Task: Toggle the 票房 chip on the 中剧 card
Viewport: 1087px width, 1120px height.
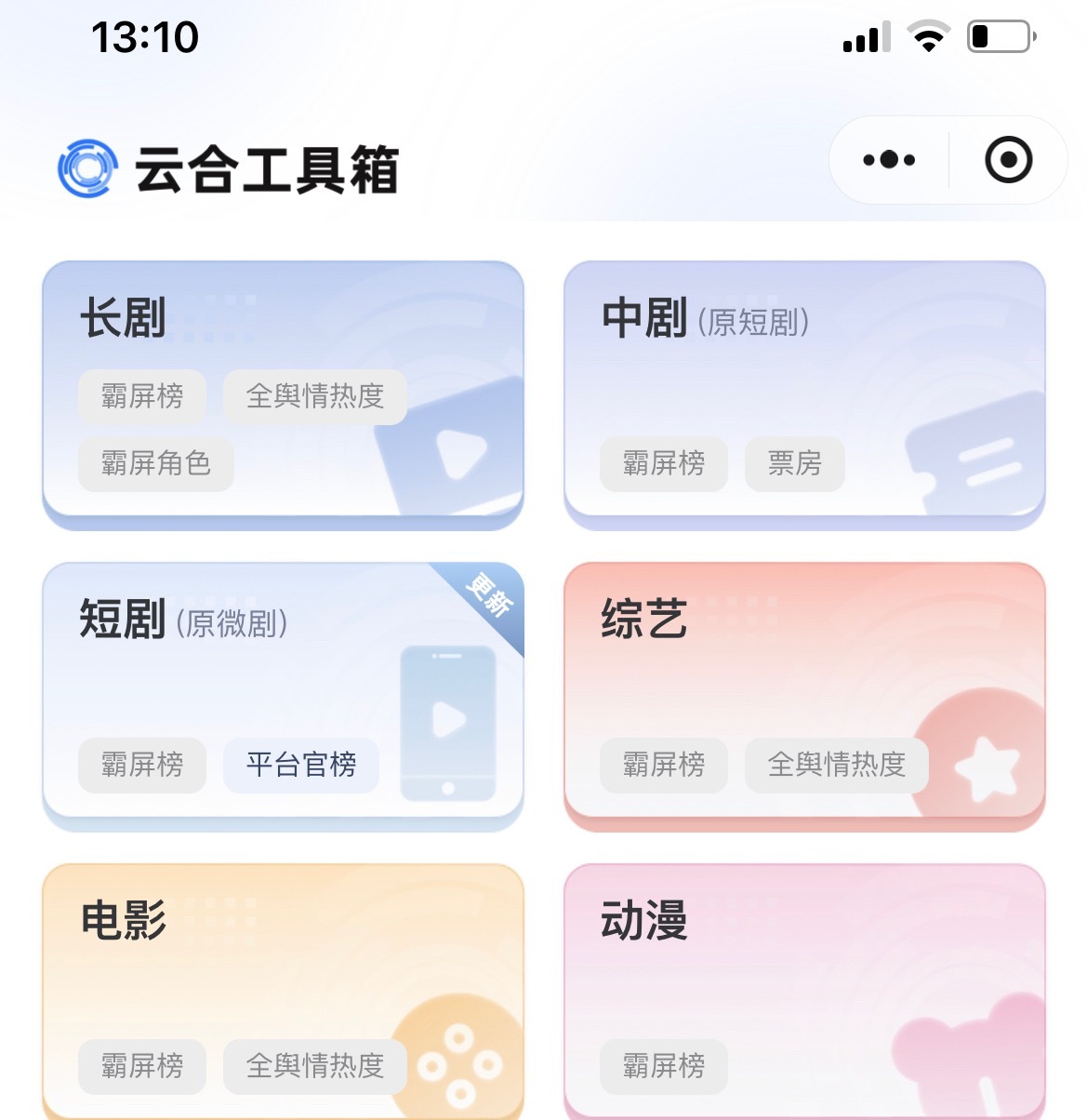Action: 794,464
